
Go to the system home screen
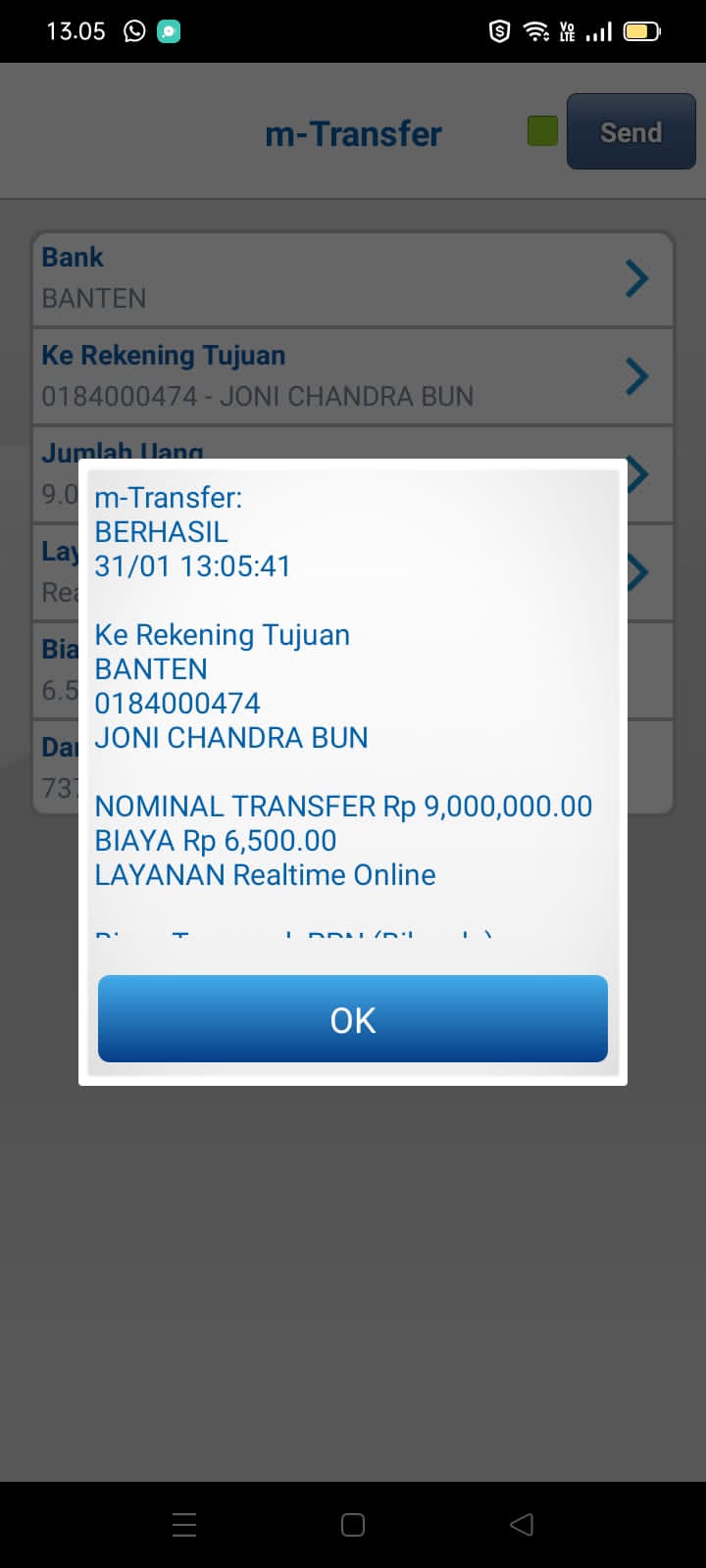[353, 1524]
